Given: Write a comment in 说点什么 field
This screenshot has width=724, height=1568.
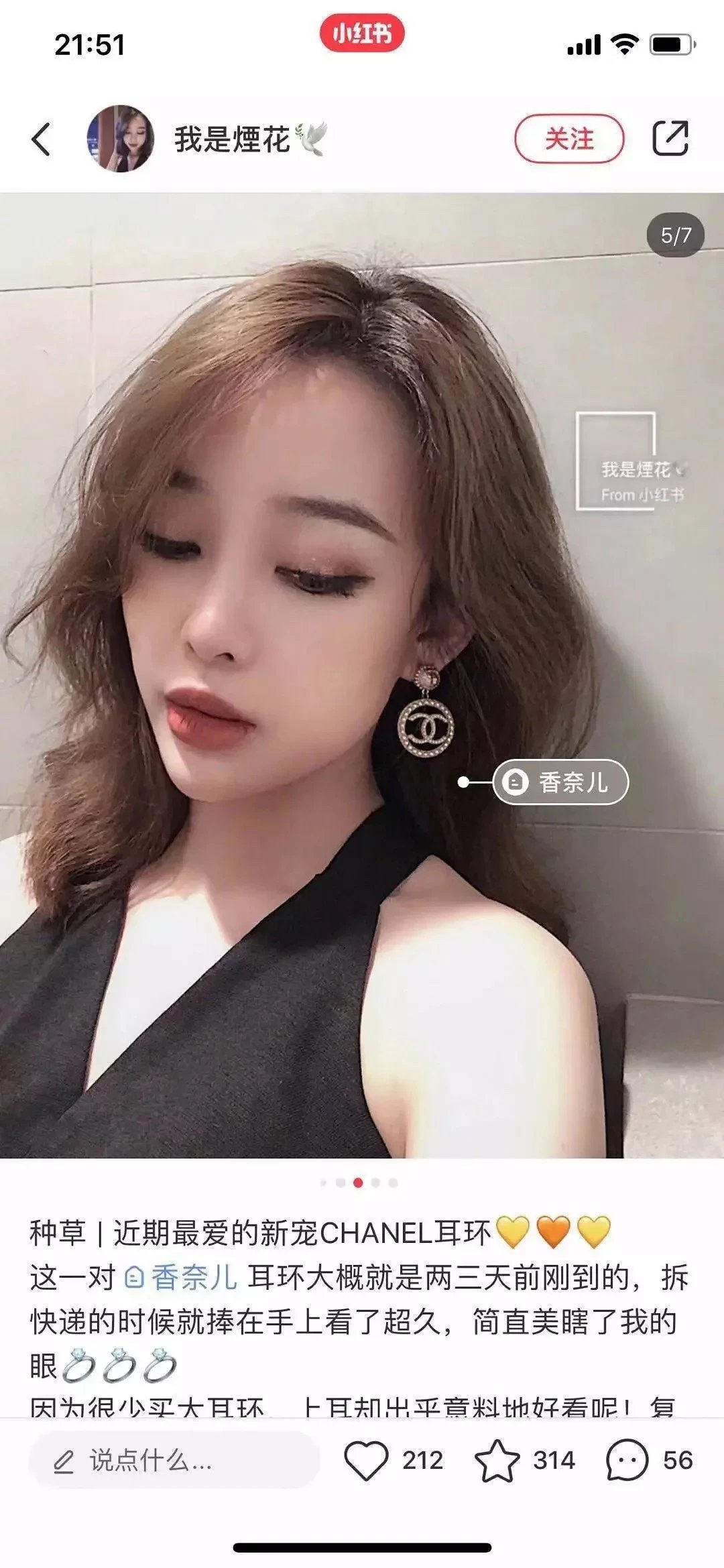Looking at the screenshot, I should [x=174, y=1460].
